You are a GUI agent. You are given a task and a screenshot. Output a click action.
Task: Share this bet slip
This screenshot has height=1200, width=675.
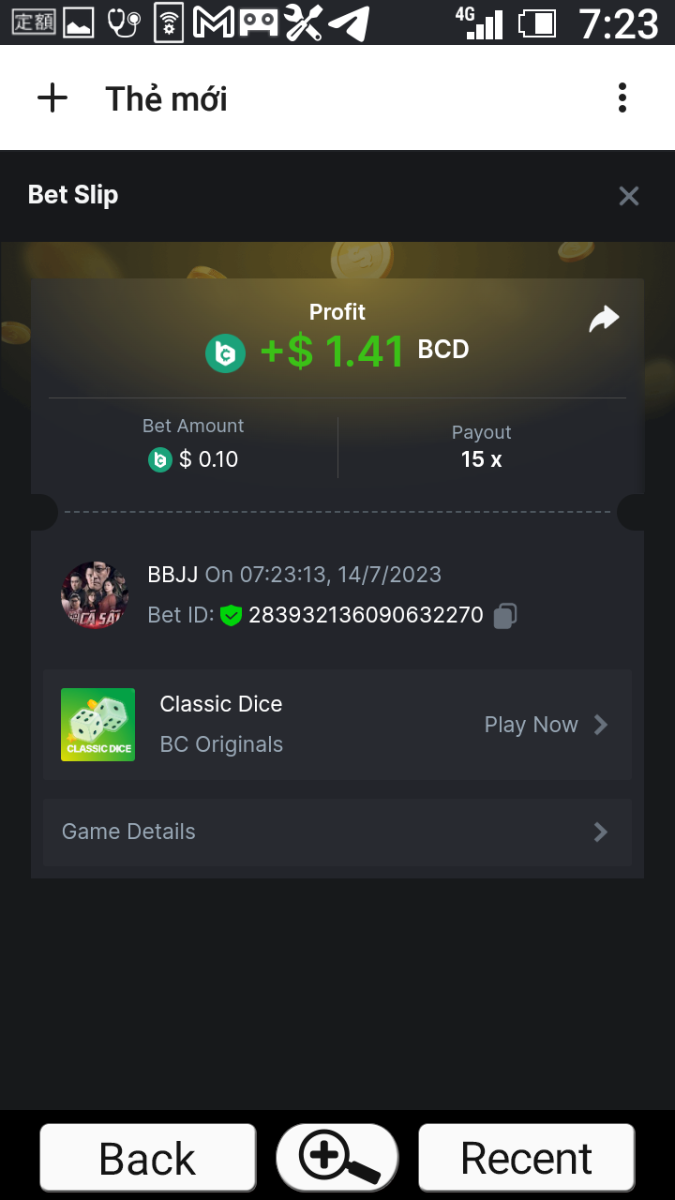pos(604,319)
